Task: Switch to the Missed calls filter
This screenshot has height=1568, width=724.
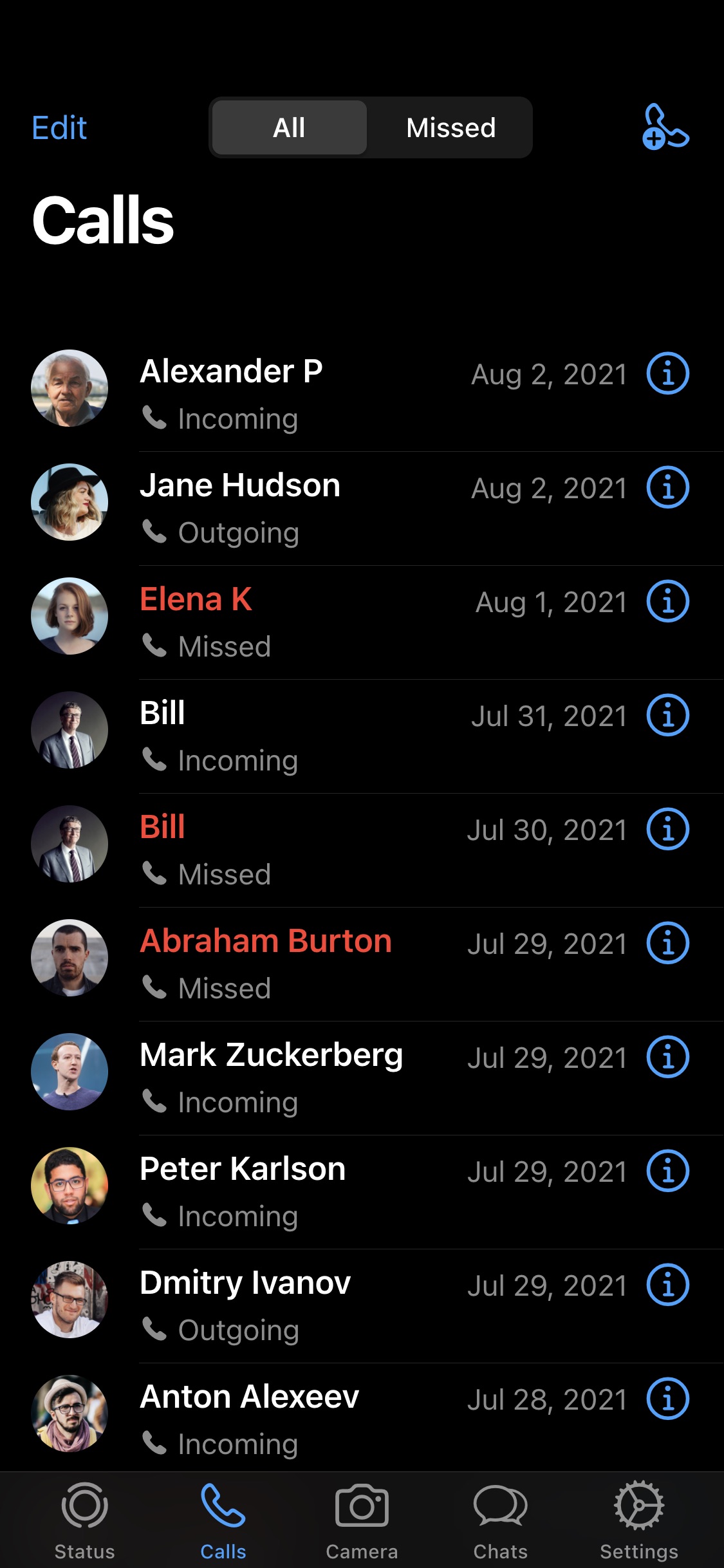Action: 450,127
